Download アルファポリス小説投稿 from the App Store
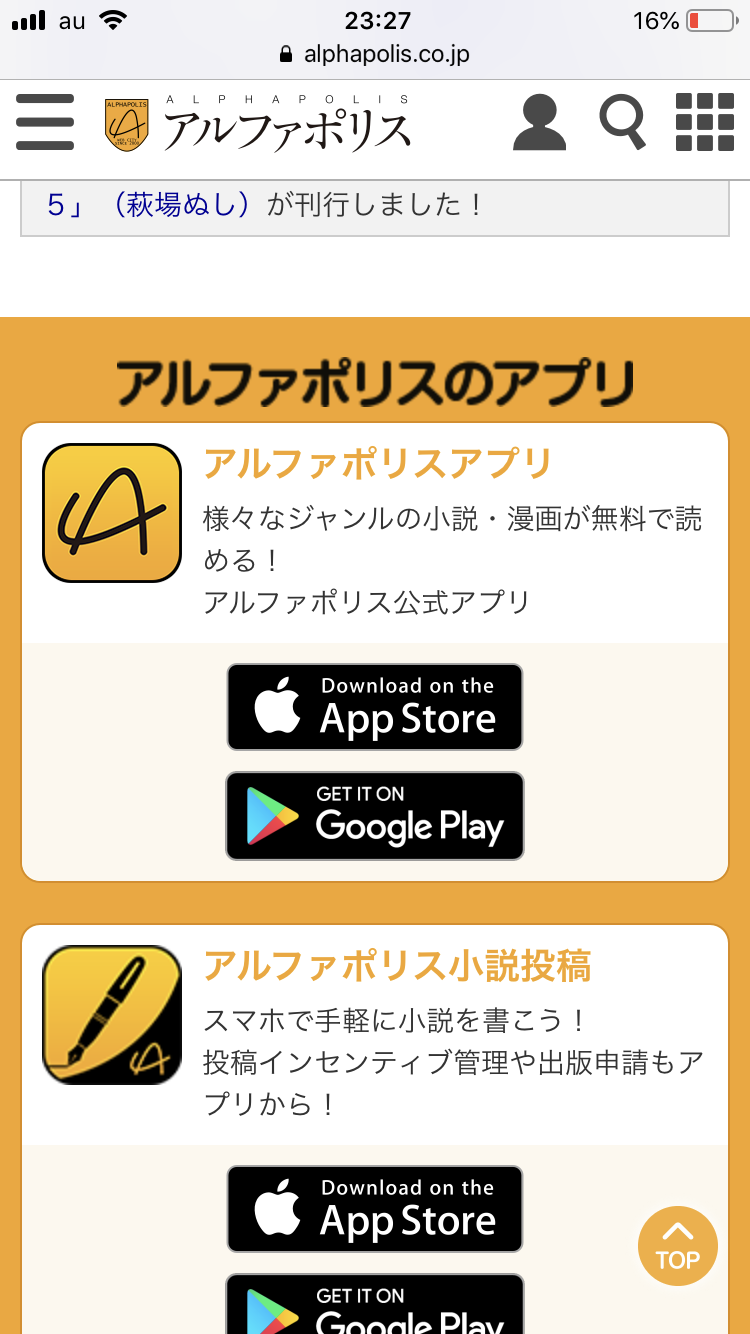Image resolution: width=750 pixels, height=1334 pixels. pos(375,1209)
